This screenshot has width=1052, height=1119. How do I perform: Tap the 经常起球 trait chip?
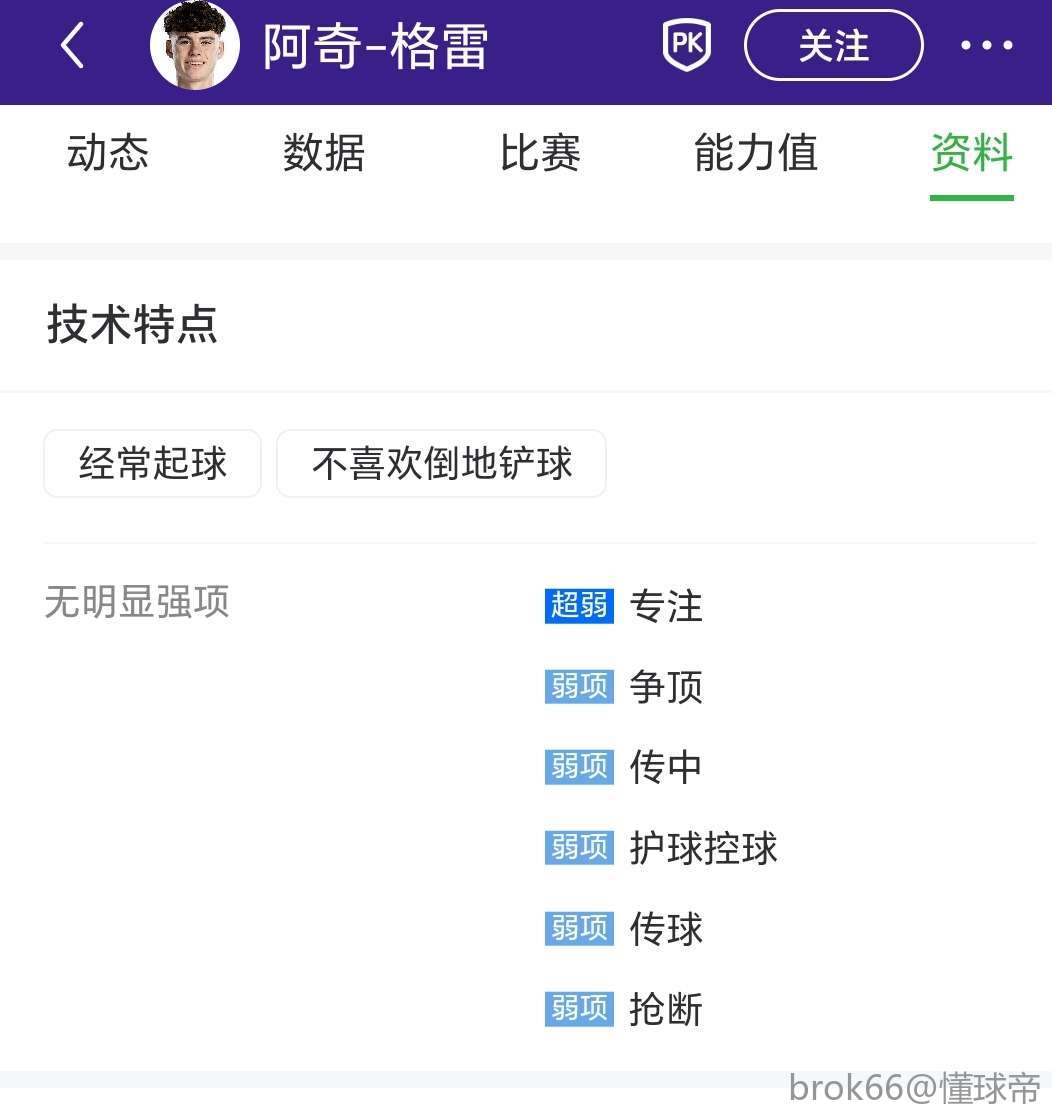click(153, 464)
